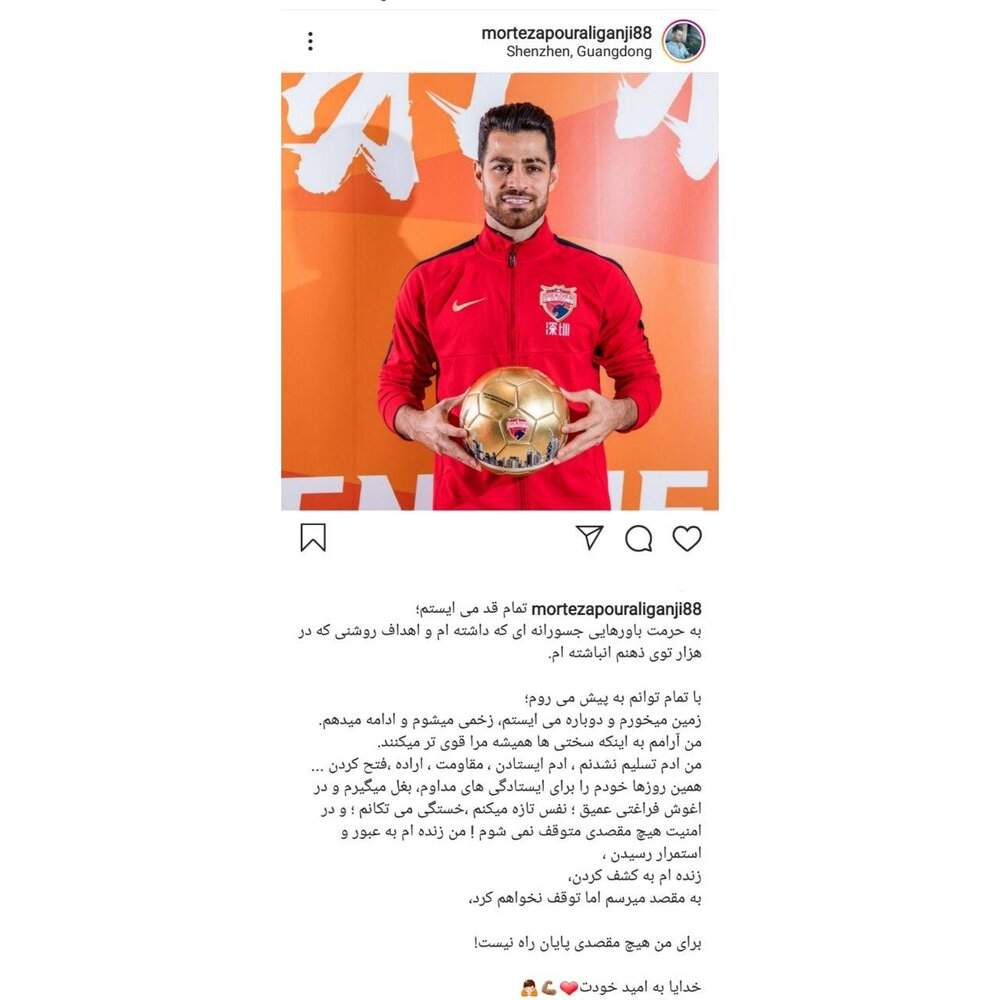The height and width of the screenshot is (1000, 1000).
Task: Open the three-dot options menu
Action: (310, 41)
